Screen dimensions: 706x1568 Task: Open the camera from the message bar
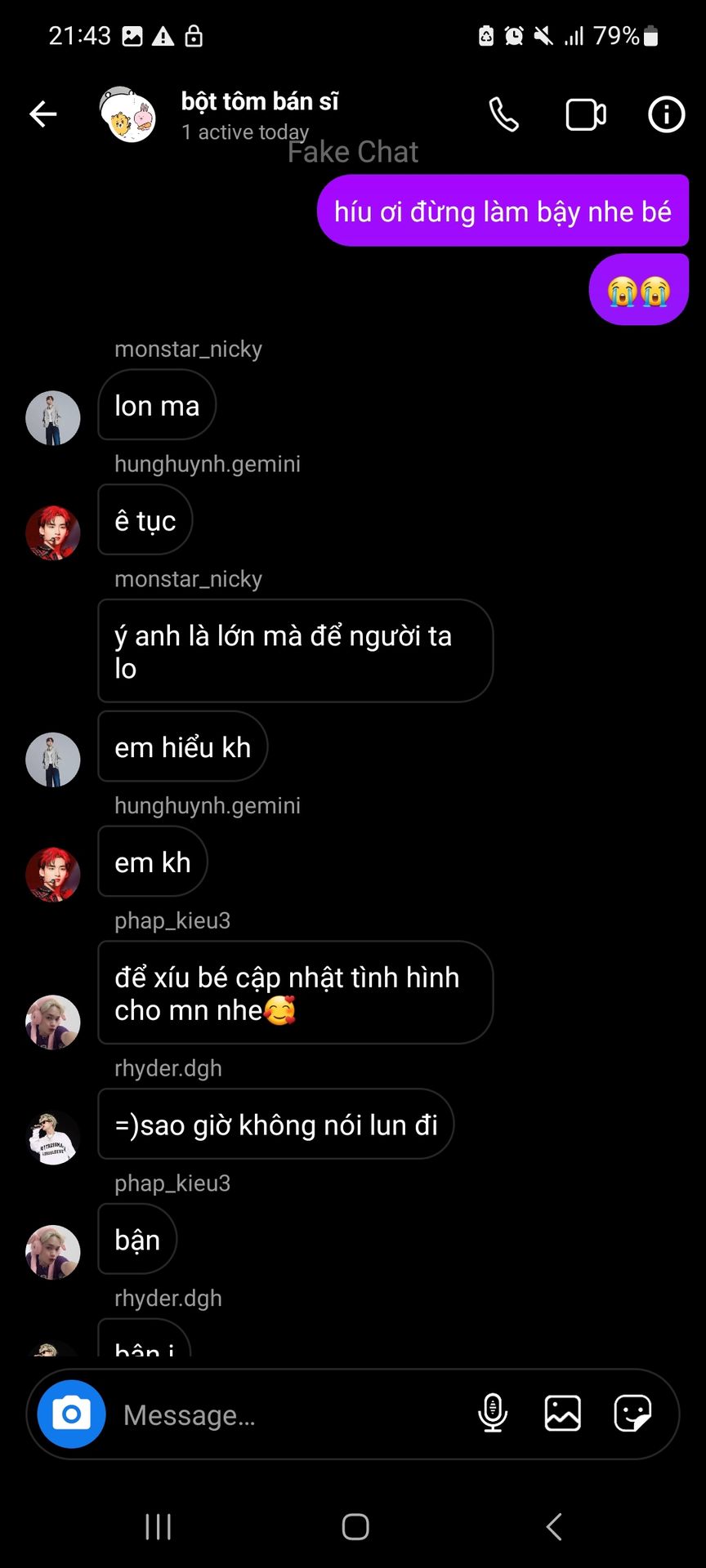click(x=72, y=1414)
